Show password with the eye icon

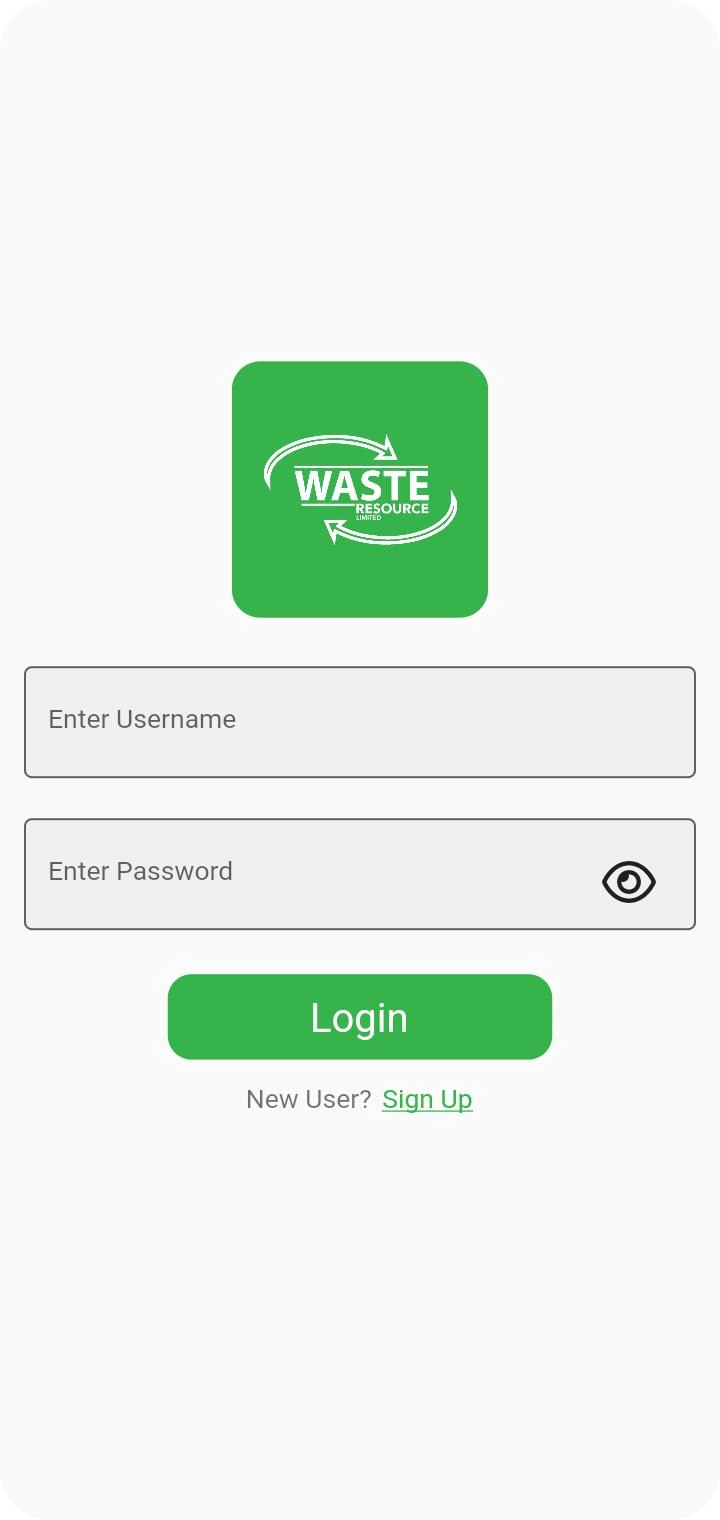pos(628,881)
